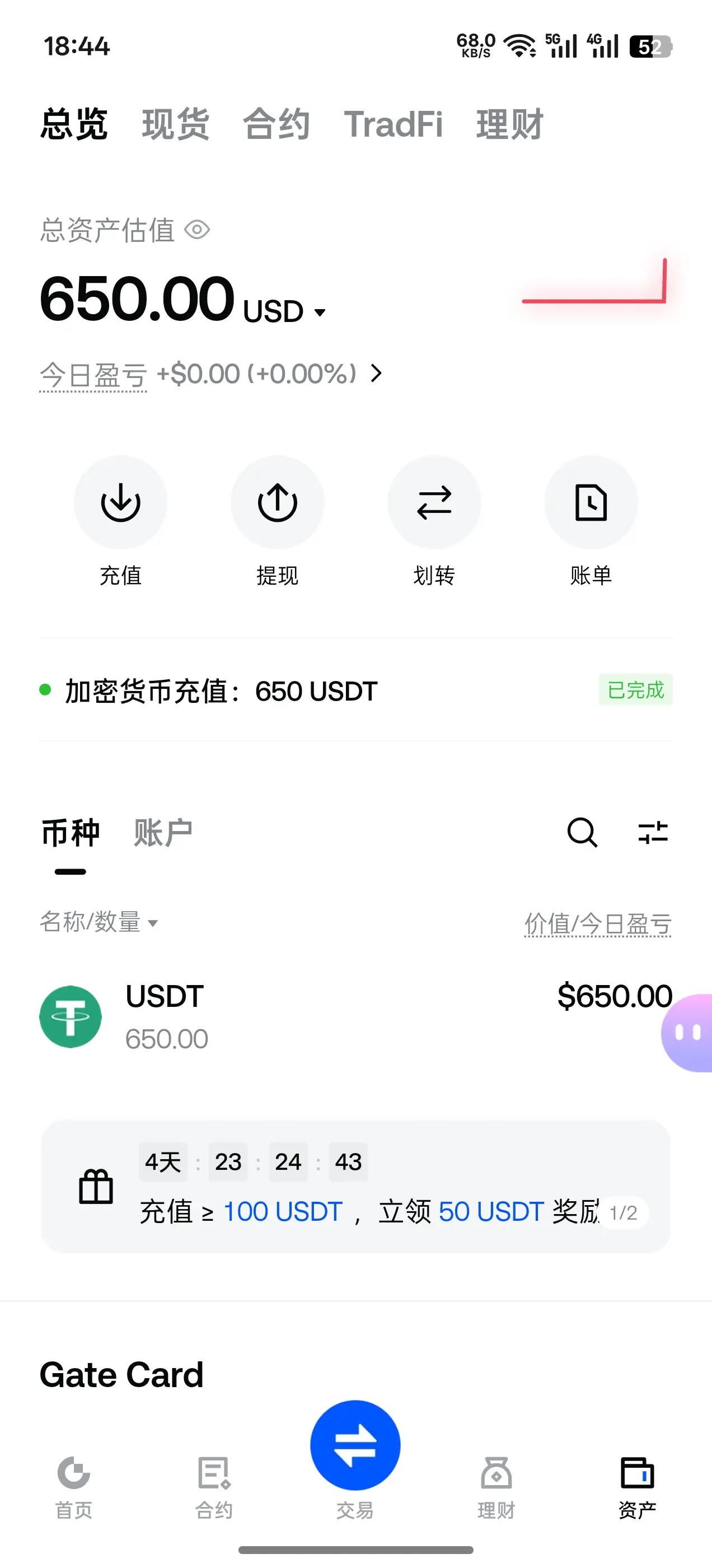Open the asset filter settings icon

tap(653, 832)
